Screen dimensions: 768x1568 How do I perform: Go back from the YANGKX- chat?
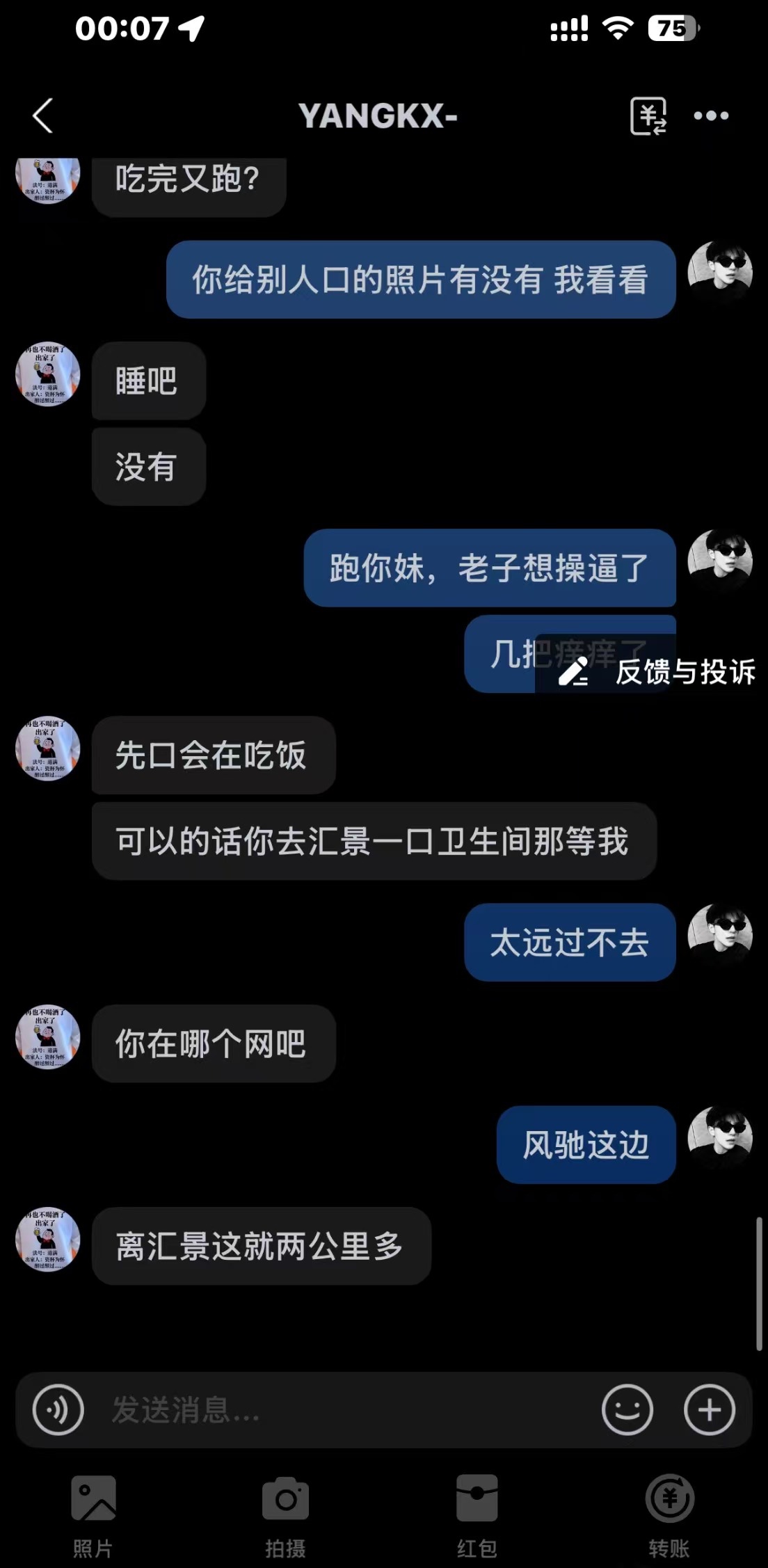pos(43,115)
